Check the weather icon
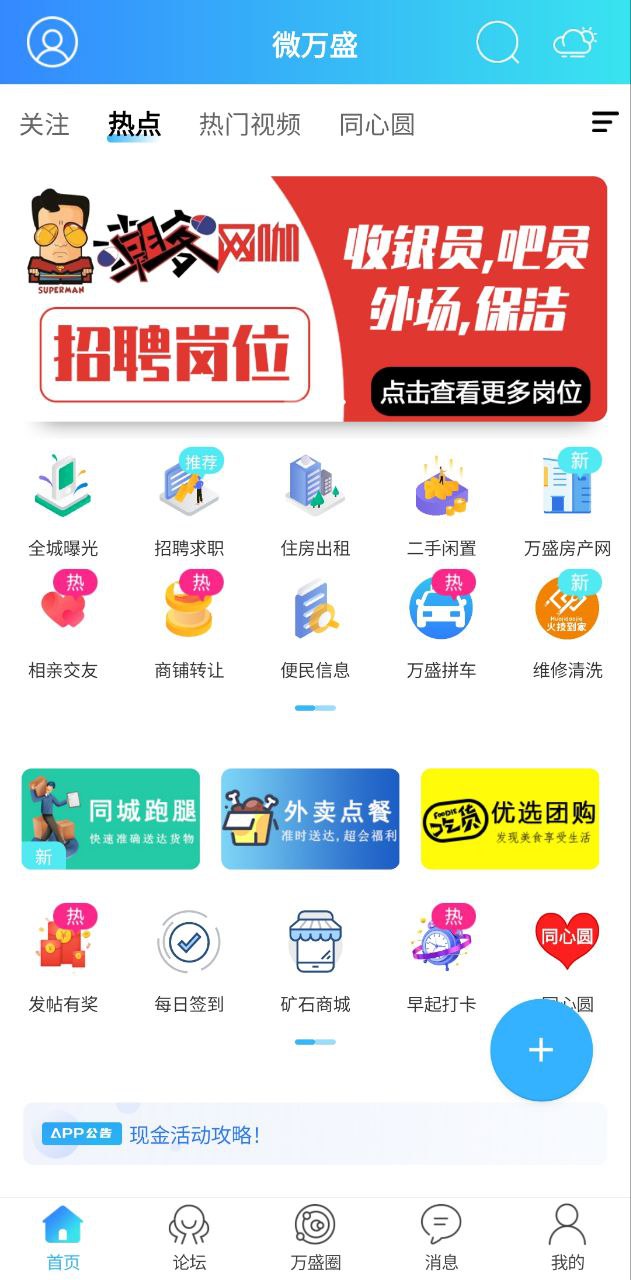Image resolution: width=631 pixels, height=1280 pixels. pyautogui.click(x=575, y=43)
